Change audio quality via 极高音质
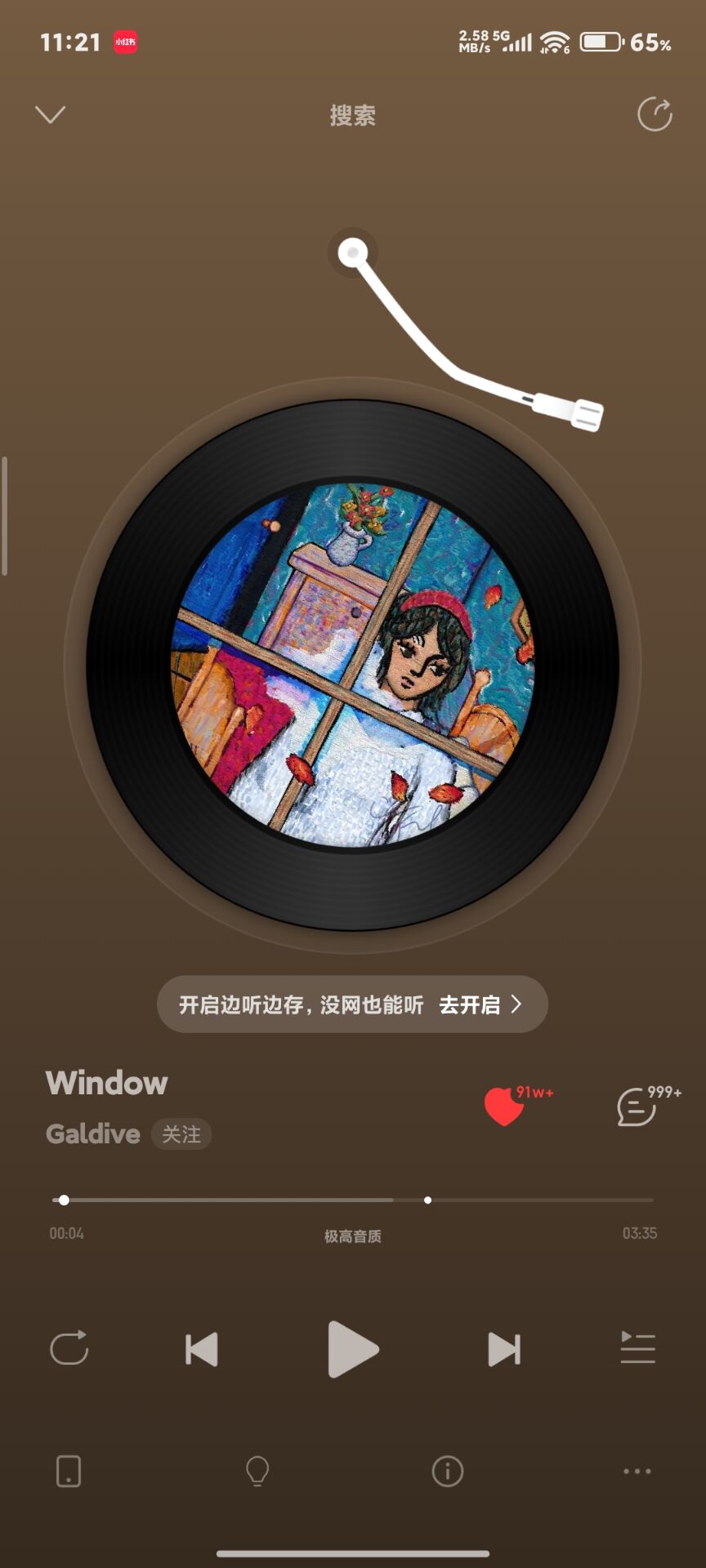This screenshot has width=706, height=1568. click(x=352, y=1236)
